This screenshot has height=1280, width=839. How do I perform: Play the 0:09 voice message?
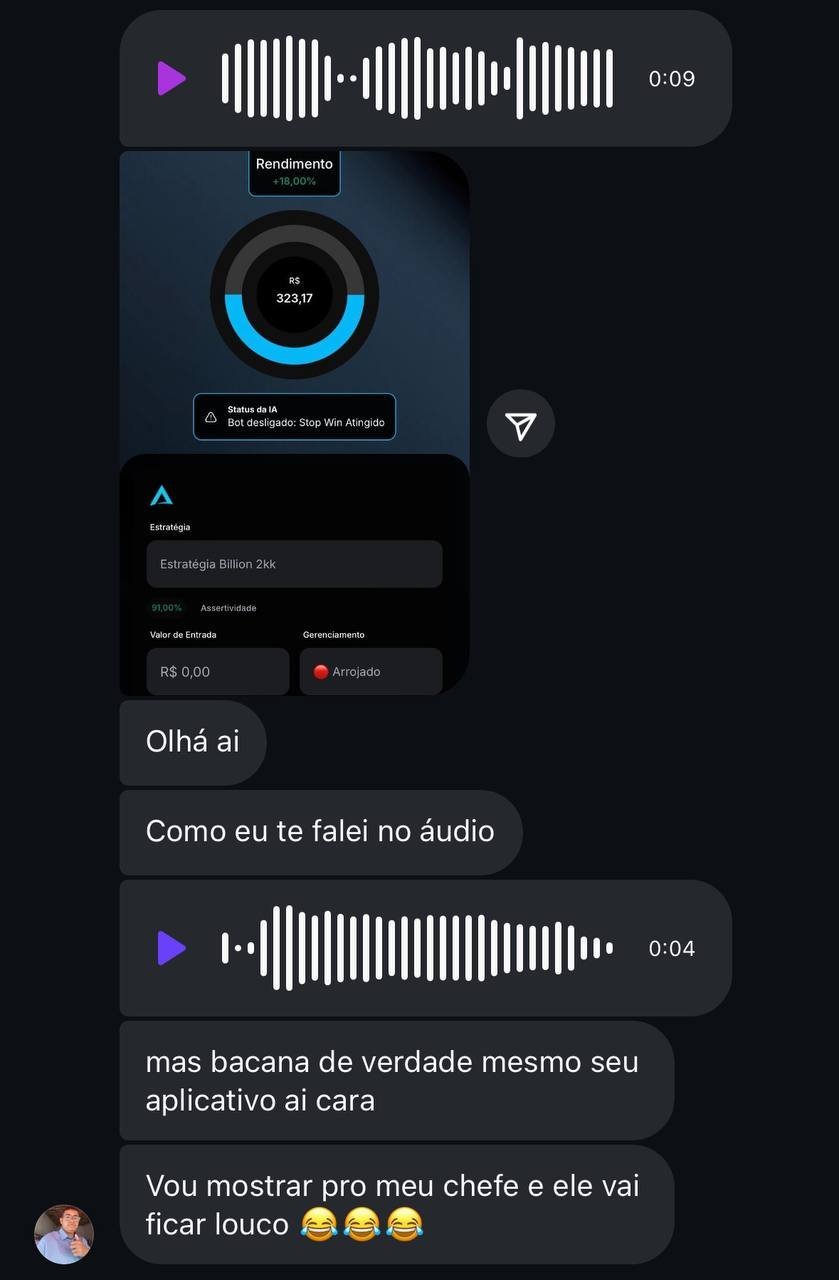[171, 78]
